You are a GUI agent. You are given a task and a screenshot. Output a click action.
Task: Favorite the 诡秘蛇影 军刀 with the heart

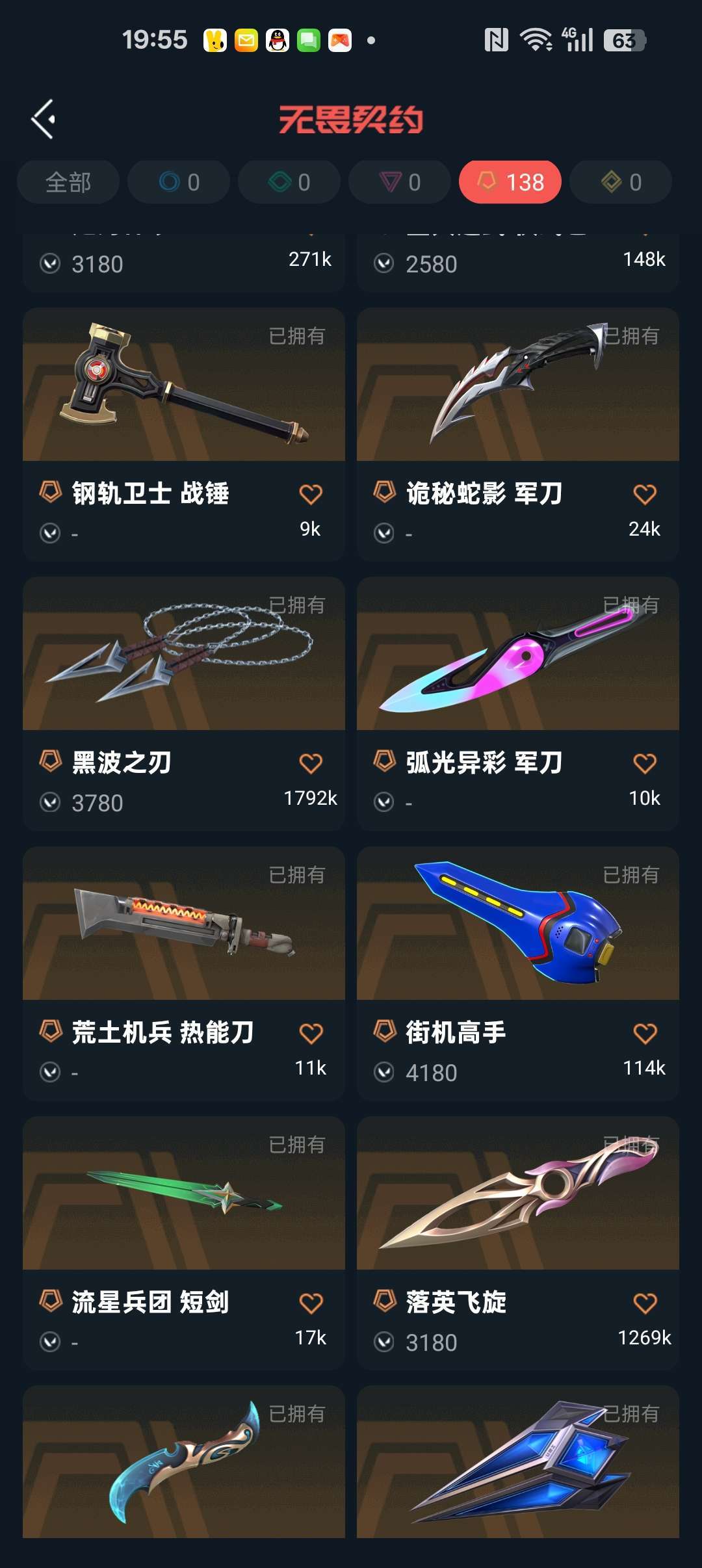tap(645, 494)
